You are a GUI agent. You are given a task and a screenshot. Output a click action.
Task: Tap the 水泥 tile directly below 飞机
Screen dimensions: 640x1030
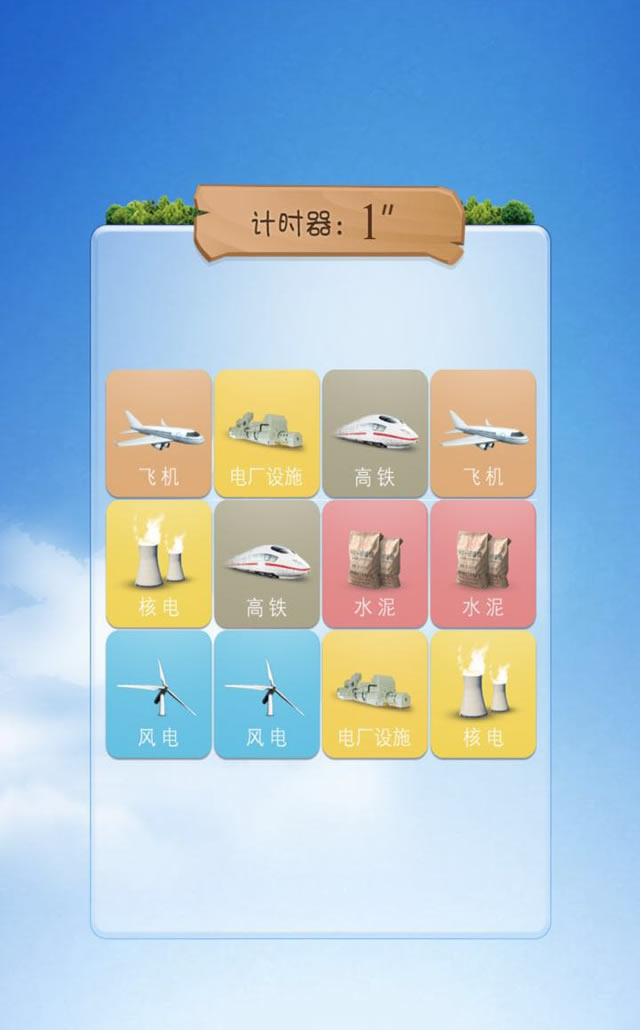pos(483,564)
